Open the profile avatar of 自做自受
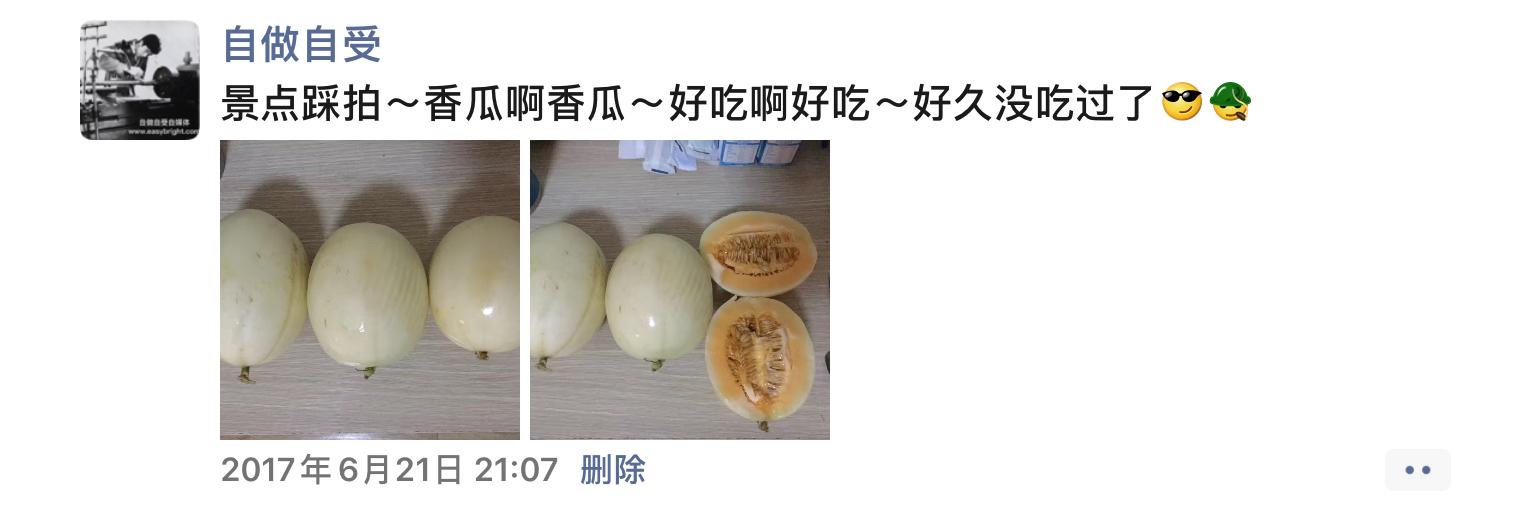Image resolution: width=1536 pixels, height=511 pixels. (x=139, y=80)
